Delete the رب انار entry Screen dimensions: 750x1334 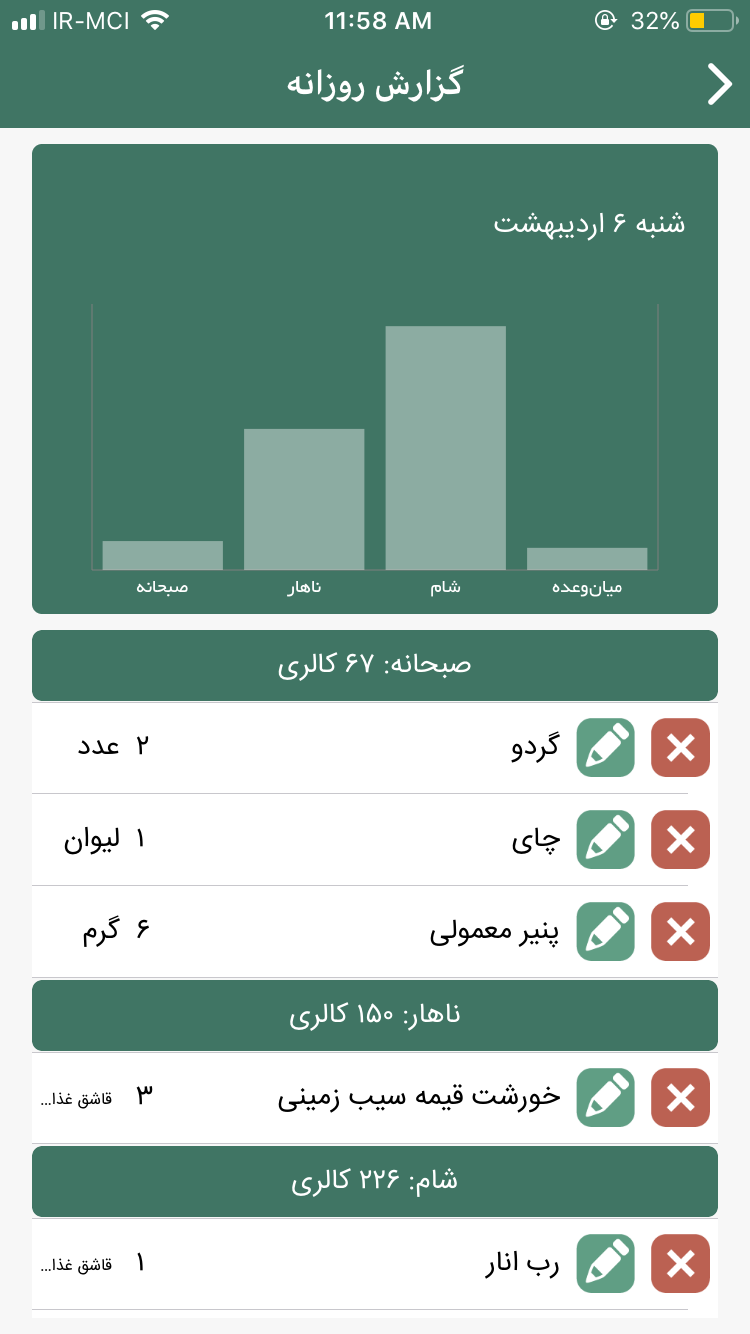coord(681,1263)
